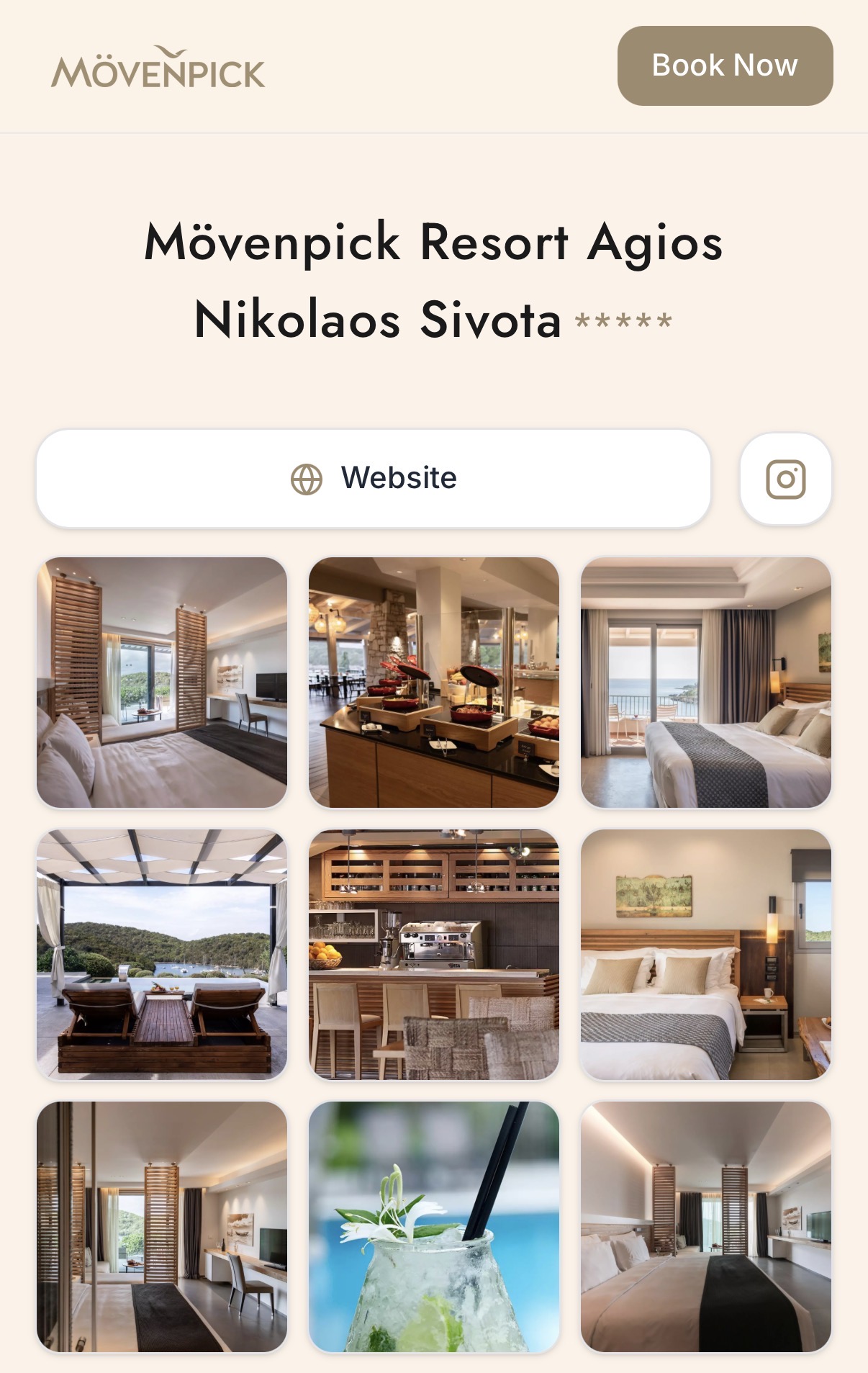Image resolution: width=868 pixels, height=1373 pixels.
Task: Open the mojito cocktail by the pool photo
Action: pyautogui.click(x=434, y=1226)
